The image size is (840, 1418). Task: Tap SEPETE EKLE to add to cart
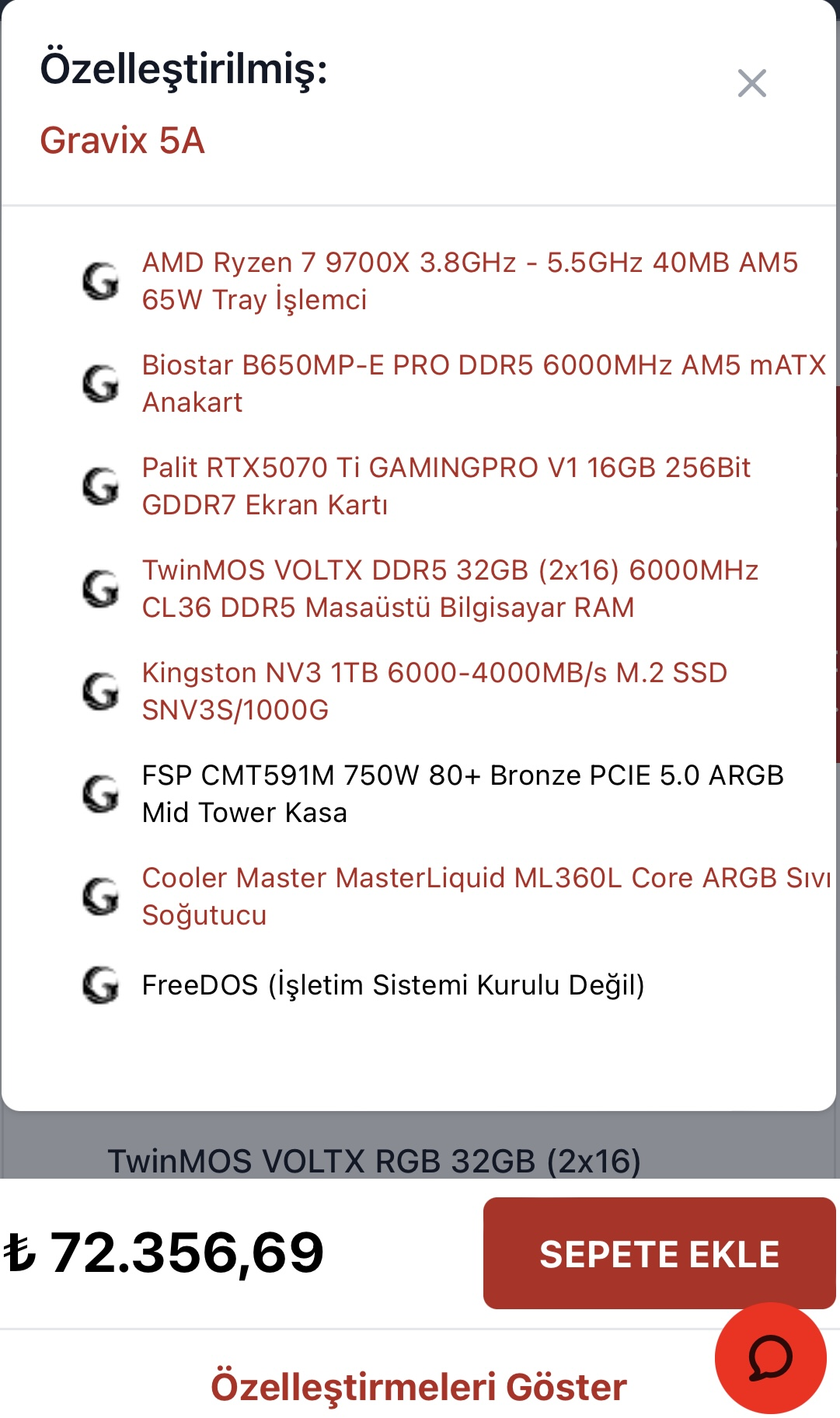tap(659, 1253)
